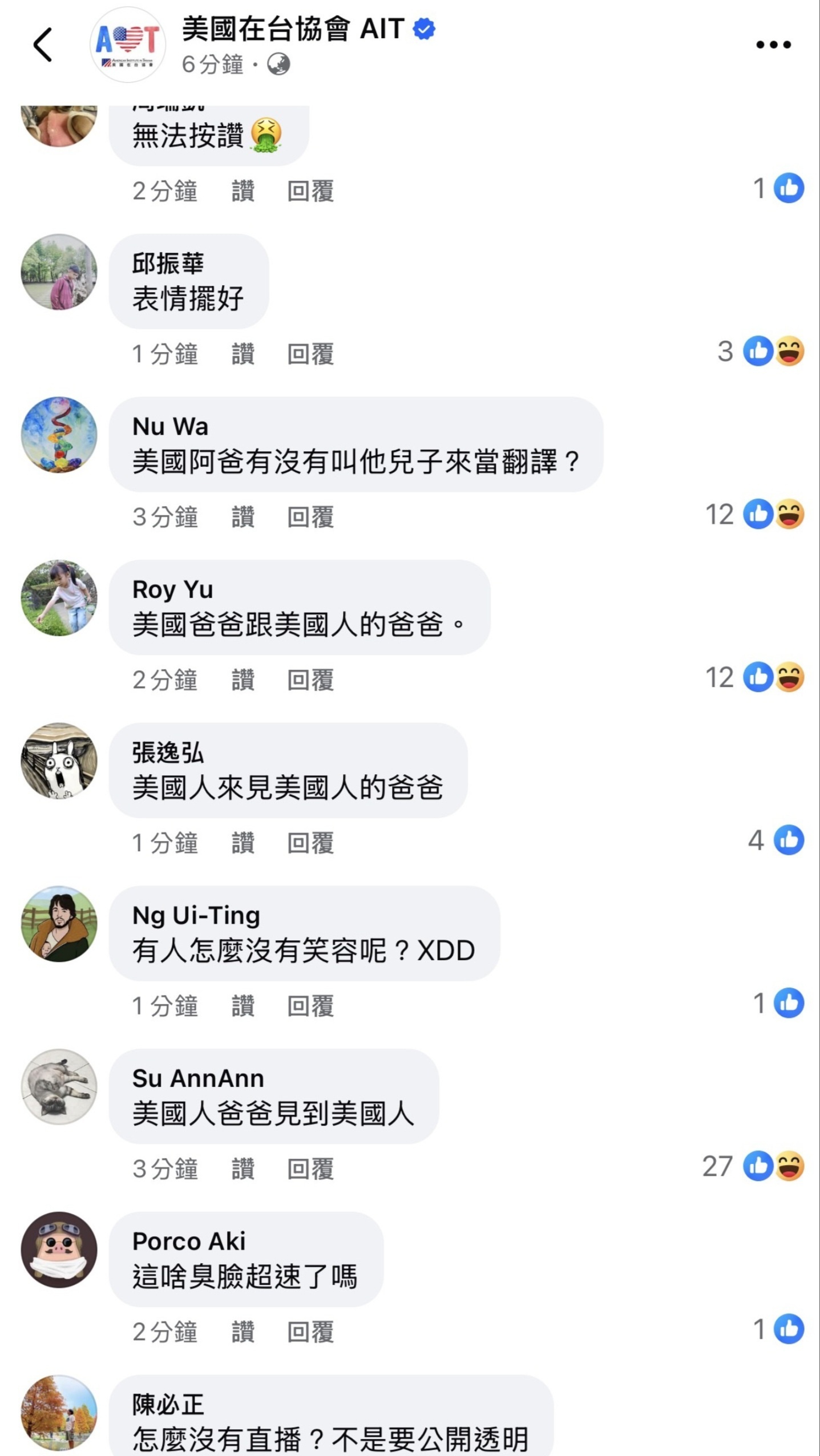
Task: Like Roy Yu's comment
Action: click(x=243, y=680)
